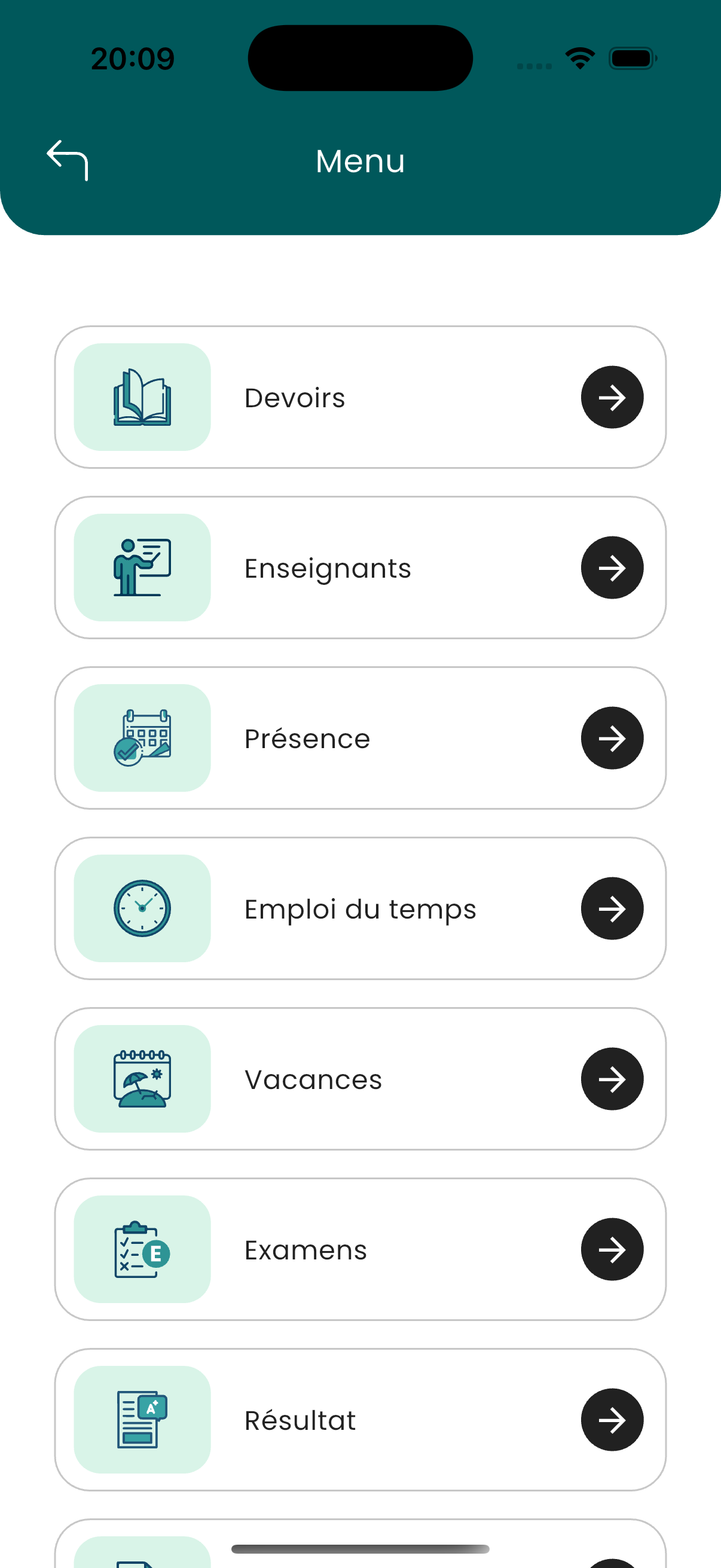Screen dimensions: 721x1568
Task: Go back using the return arrow
Action: coord(68,160)
